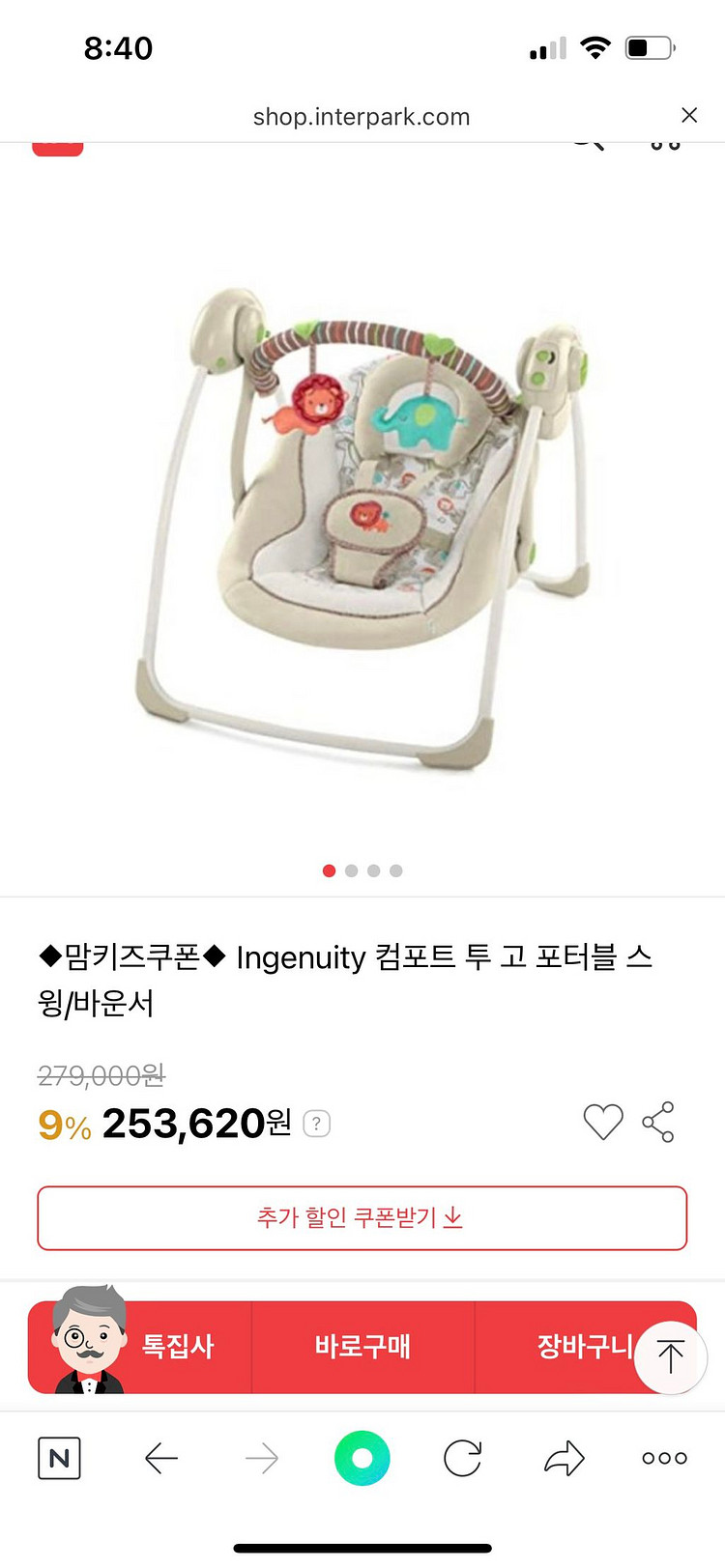Tap the green circle browser button
The height and width of the screenshot is (1568, 725).
pos(362,1458)
